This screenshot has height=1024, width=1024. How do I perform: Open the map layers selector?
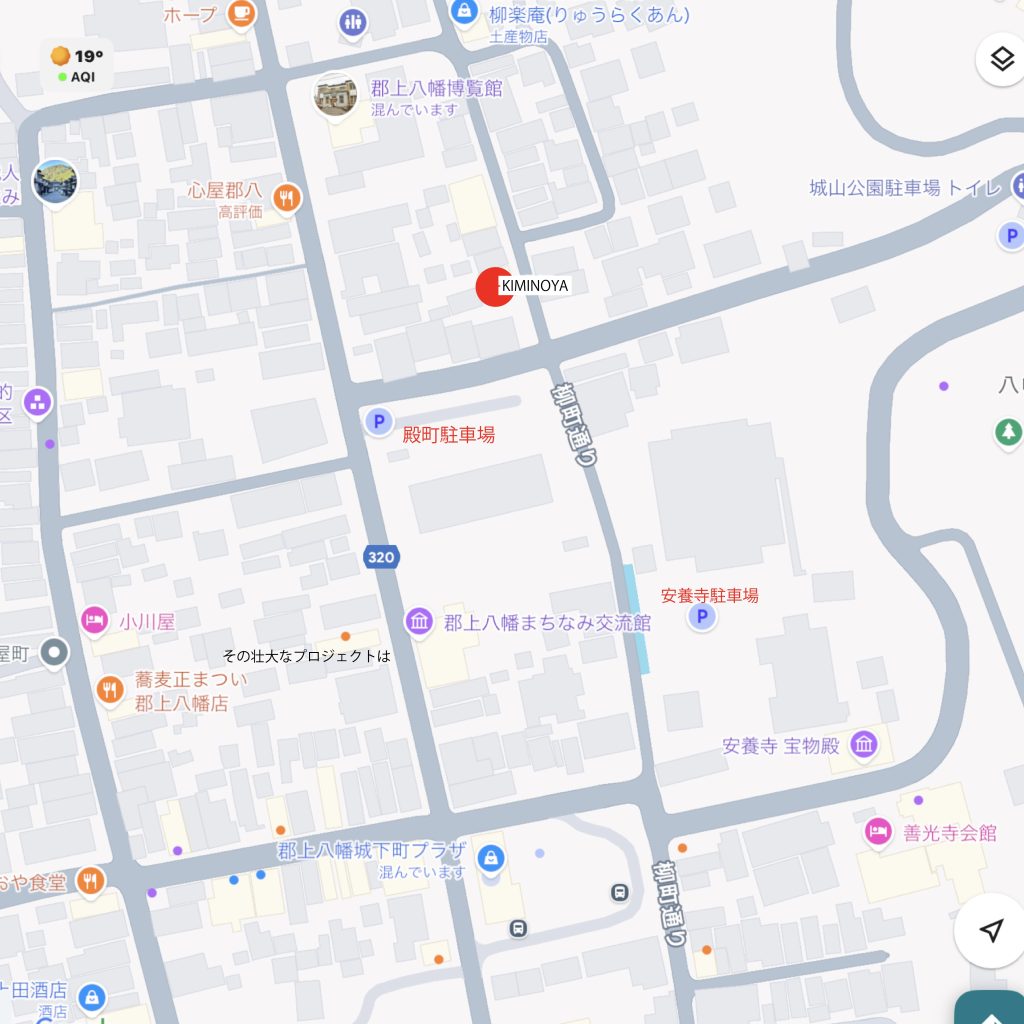[1002, 60]
